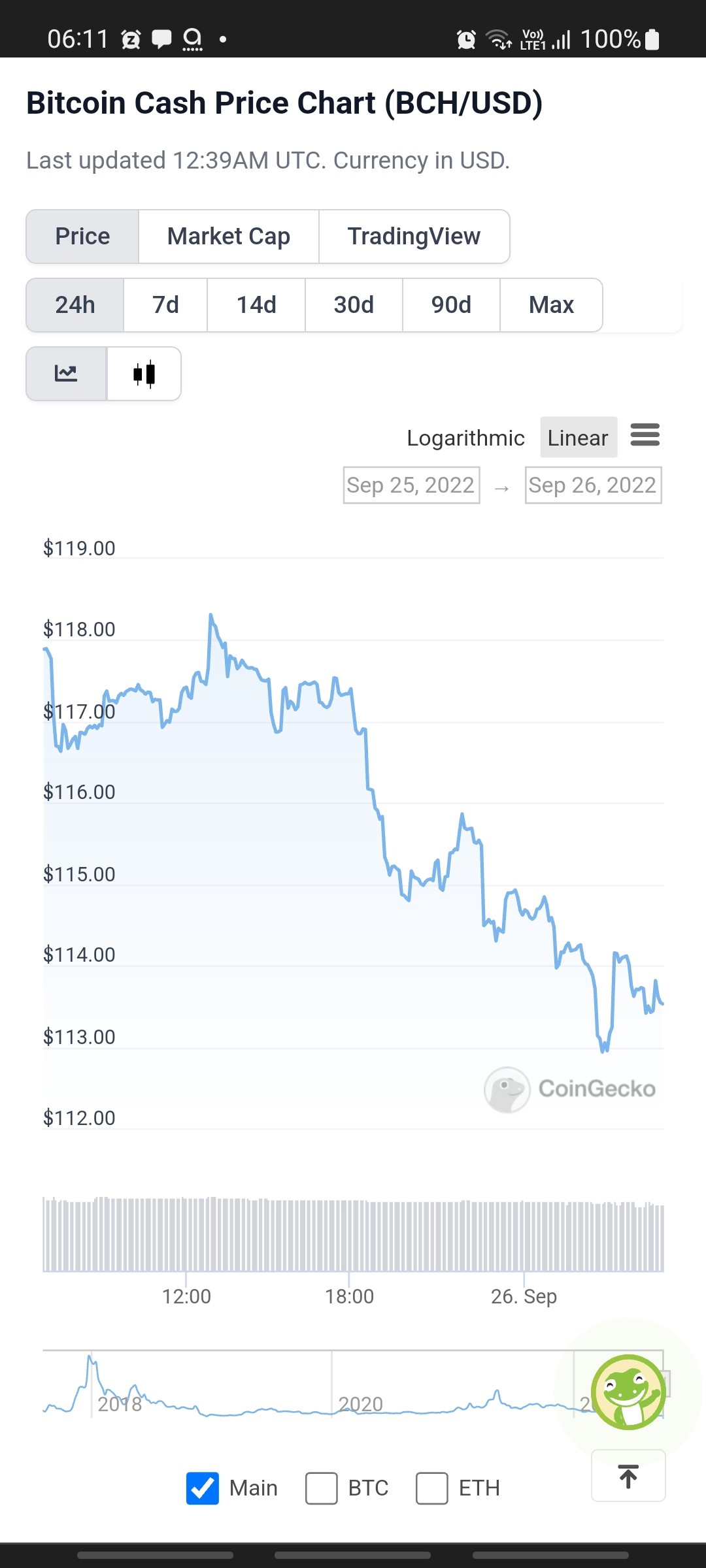Switch to candlestick chart view
Screen dimensions: 706x1568
coord(144,374)
